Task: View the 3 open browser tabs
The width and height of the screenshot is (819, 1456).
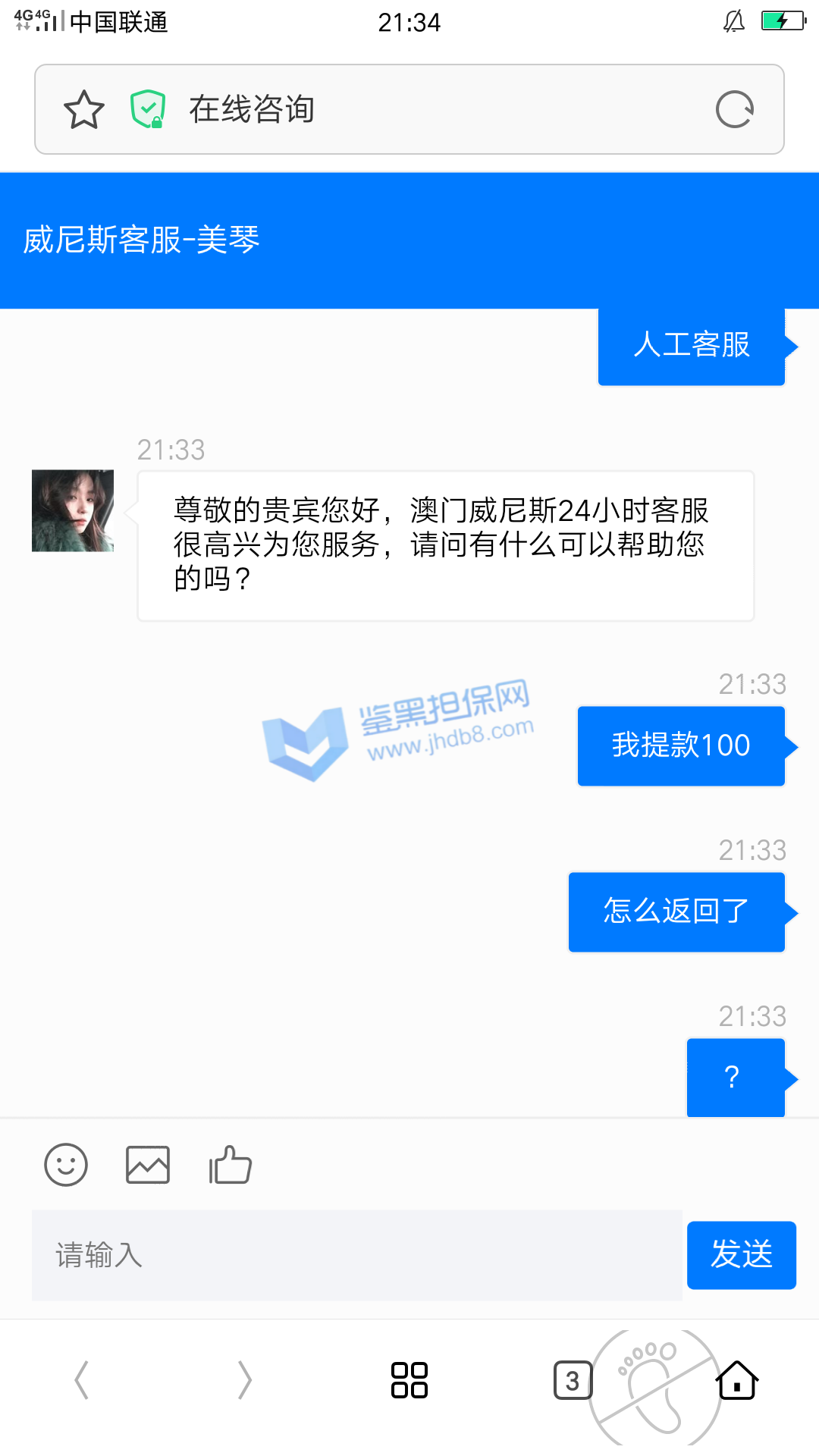Action: click(573, 1380)
